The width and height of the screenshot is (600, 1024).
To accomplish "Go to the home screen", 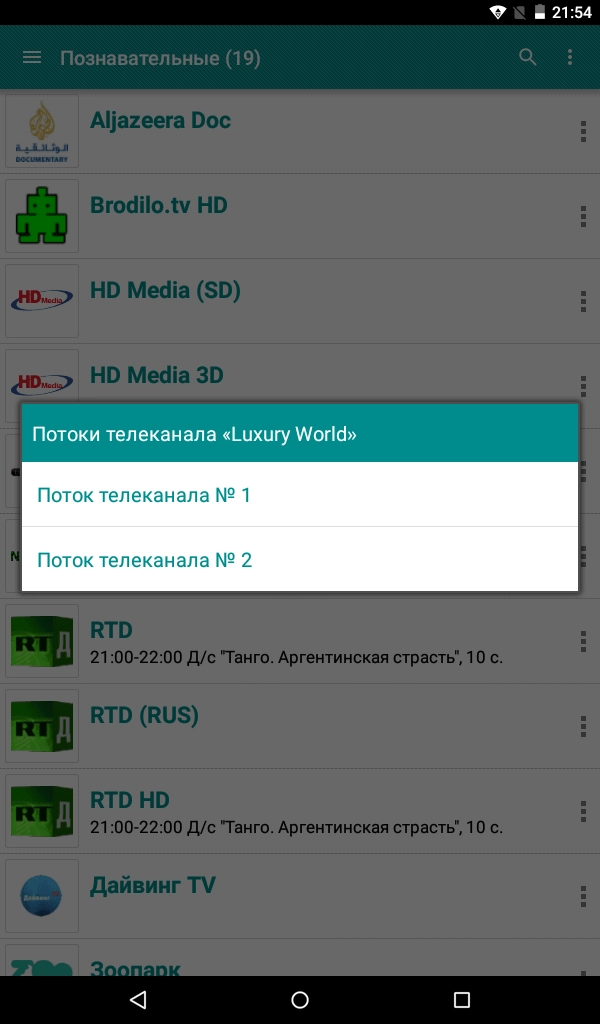I will (300, 999).
